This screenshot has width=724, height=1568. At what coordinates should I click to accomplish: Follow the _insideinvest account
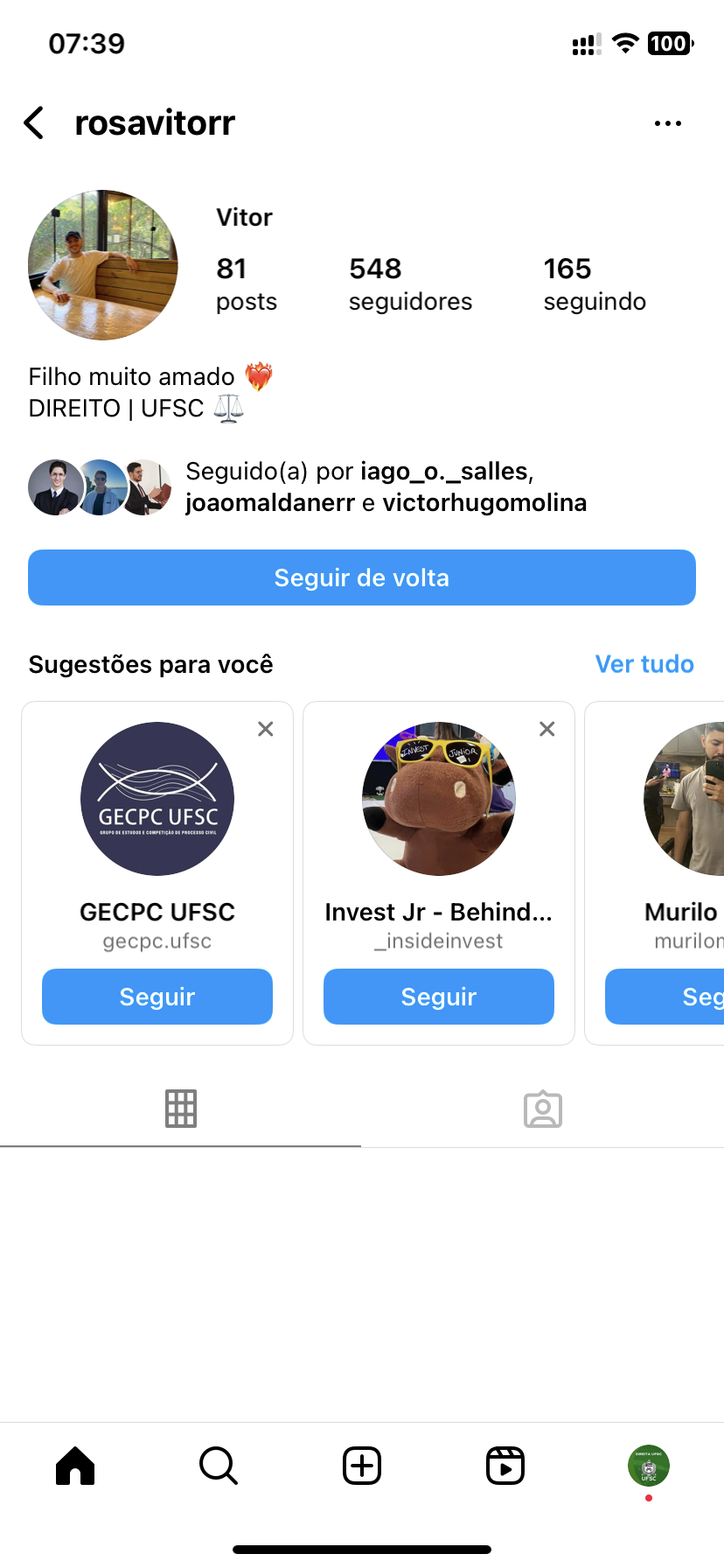tap(439, 997)
